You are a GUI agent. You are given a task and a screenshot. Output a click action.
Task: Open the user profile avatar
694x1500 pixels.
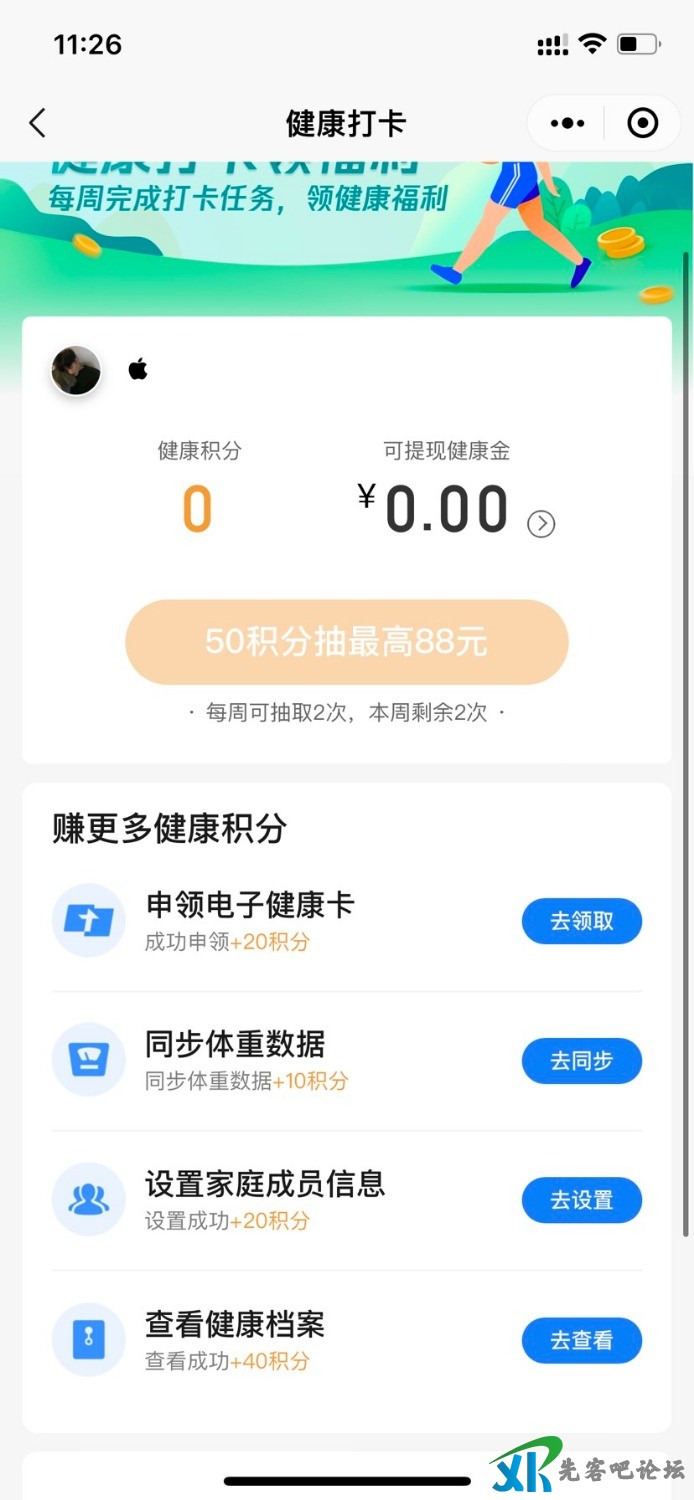(x=76, y=371)
